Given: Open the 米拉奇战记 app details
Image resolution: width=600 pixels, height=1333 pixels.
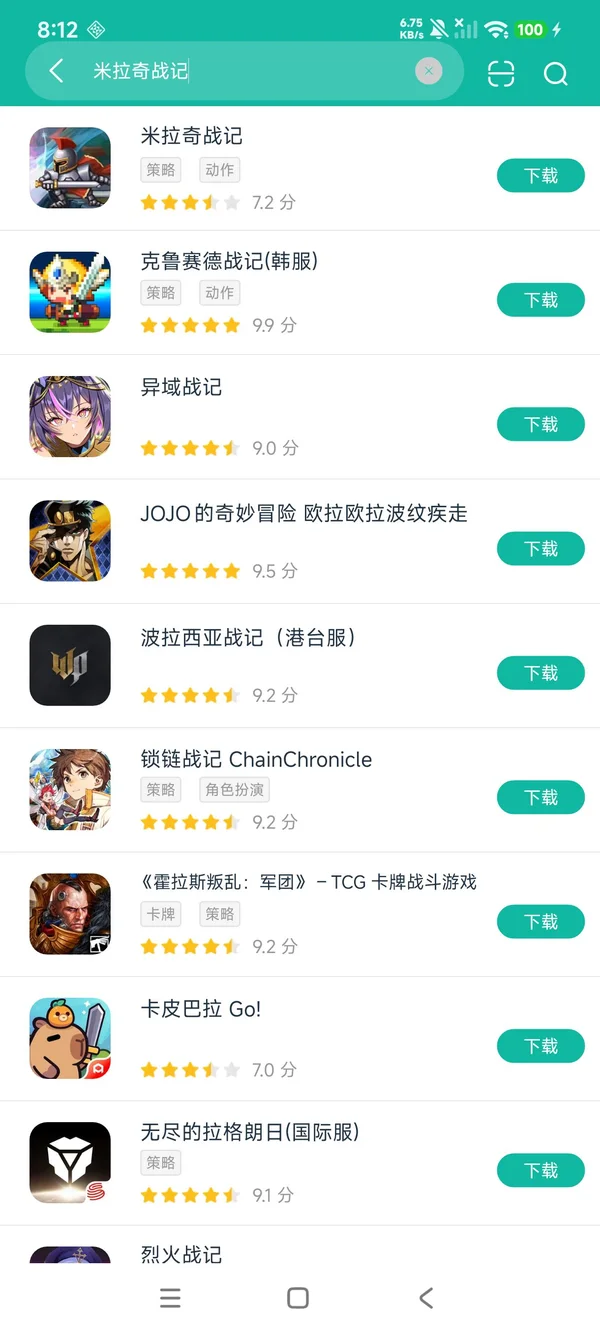Looking at the screenshot, I should tap(192, 137).
